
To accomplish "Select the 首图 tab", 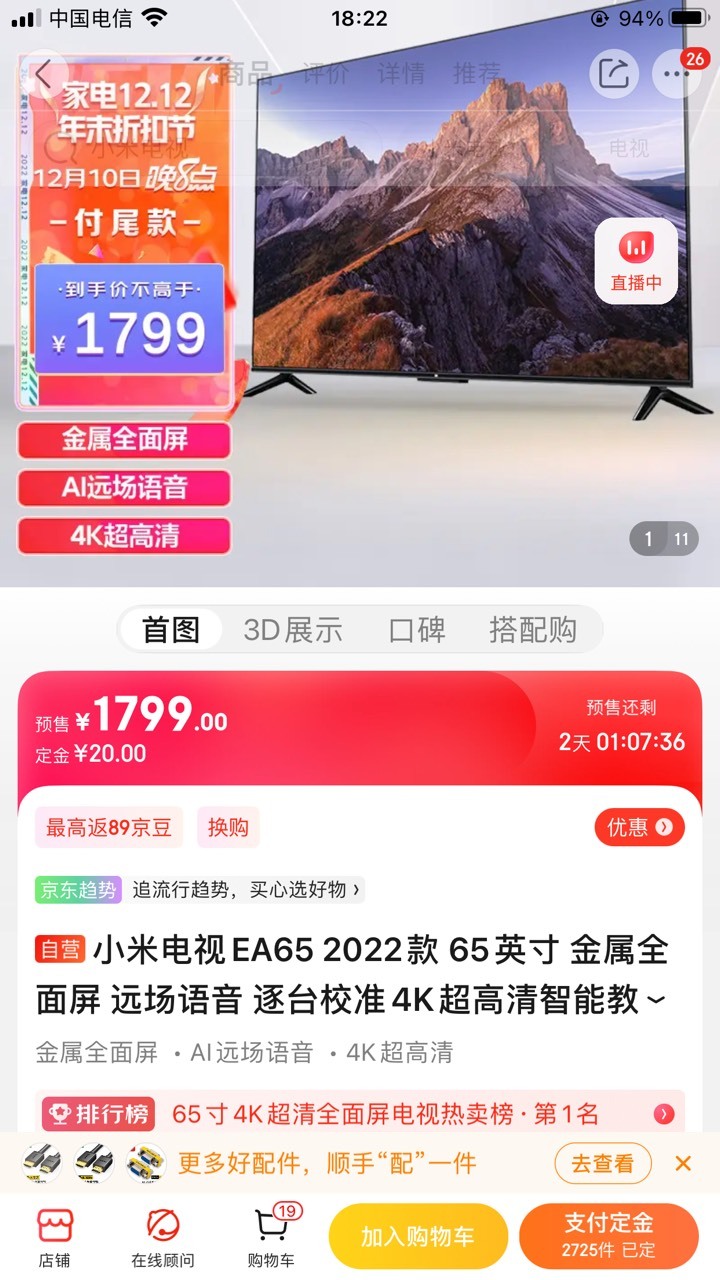I will coord(171,629).
